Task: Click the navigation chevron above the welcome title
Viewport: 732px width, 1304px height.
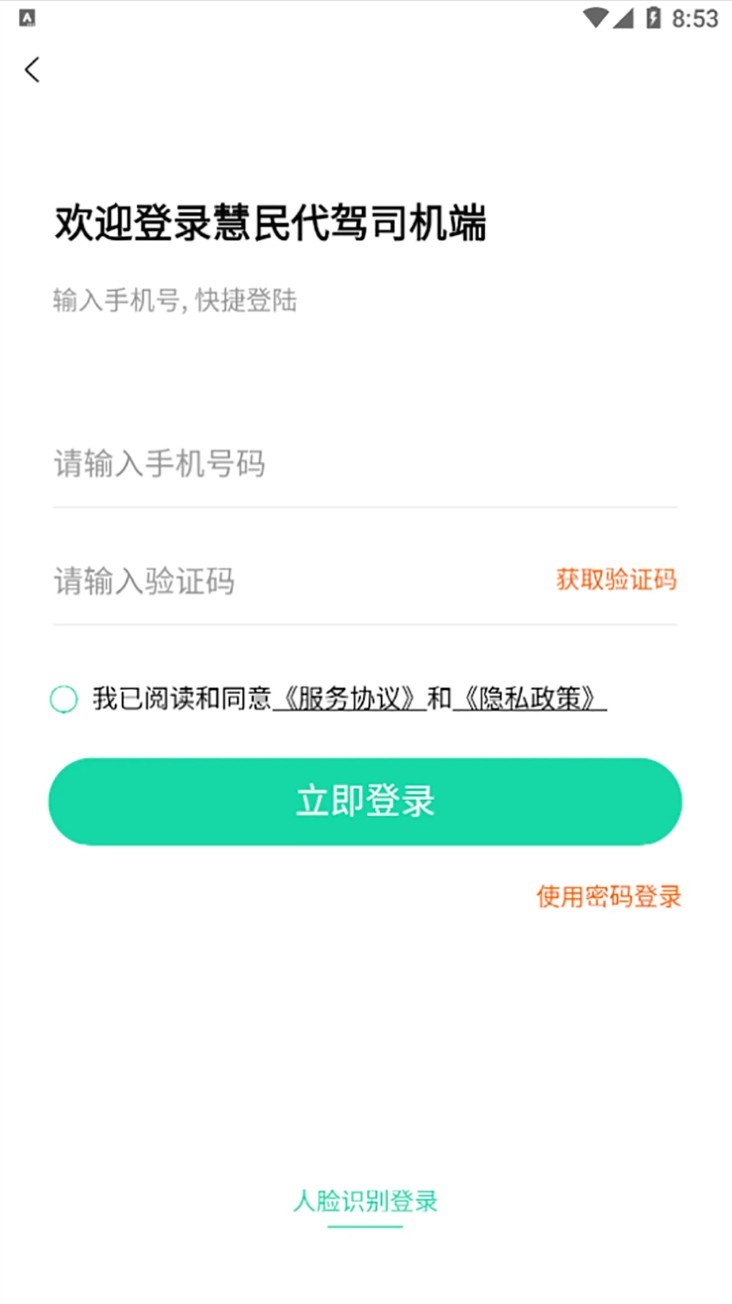Action: (x=31, y=70)
